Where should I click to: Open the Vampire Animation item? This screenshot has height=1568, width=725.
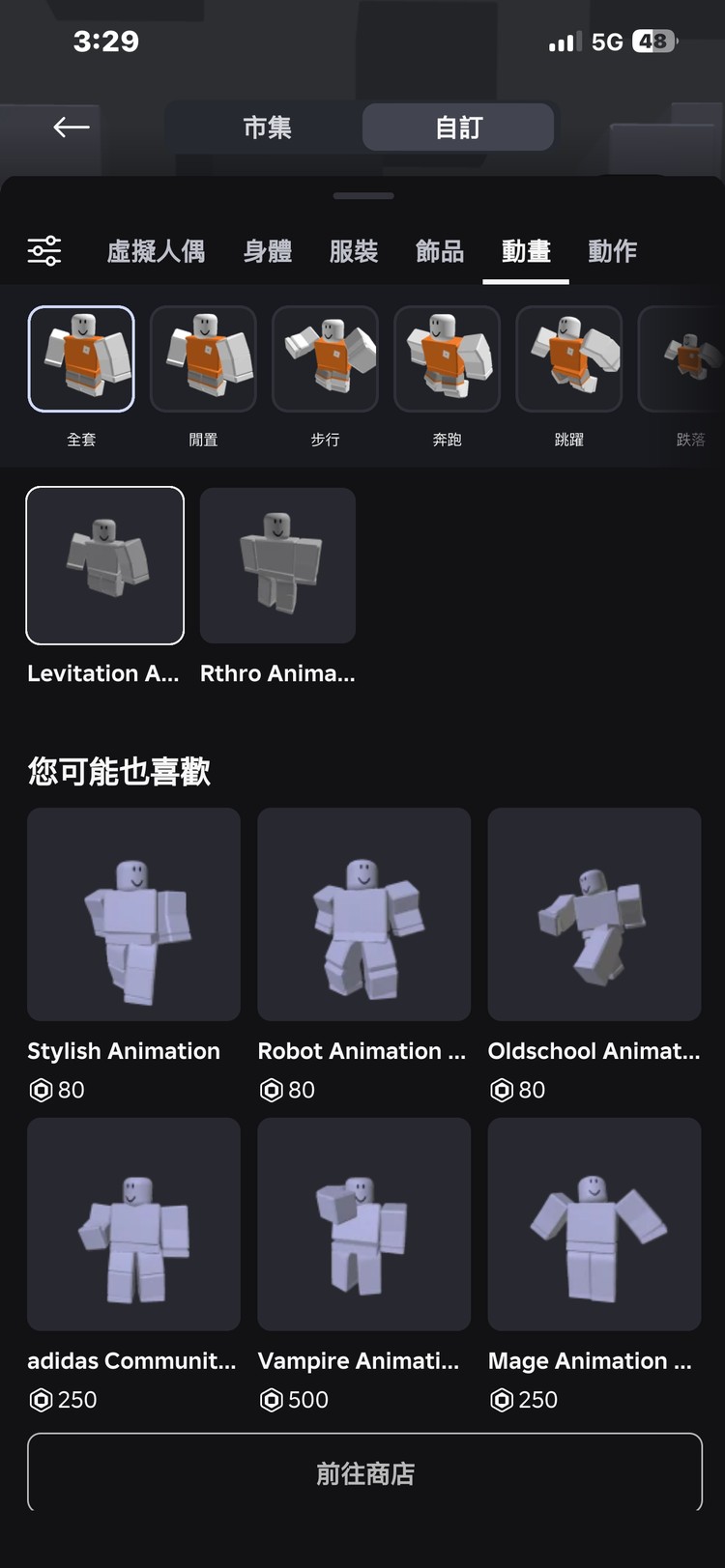pyautogui.click(x=363, y=1224)
